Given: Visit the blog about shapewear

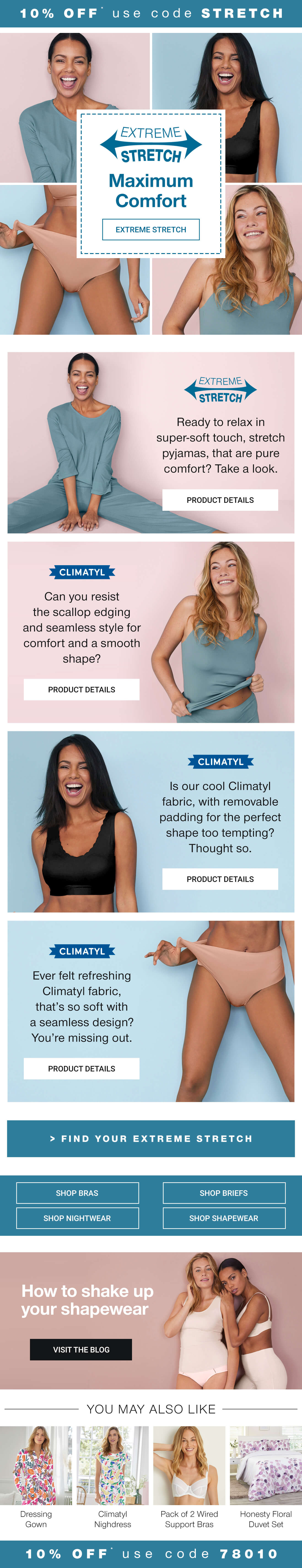Looking at the screenshot, I should tap(81, 1349).
